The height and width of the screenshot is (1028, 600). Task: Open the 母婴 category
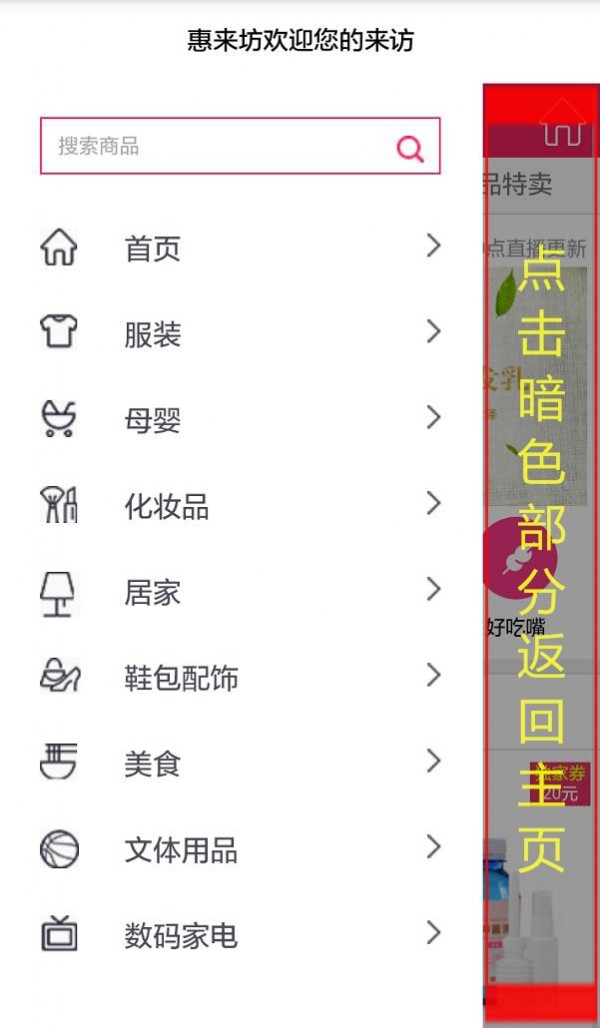click(x=240, y=420)
